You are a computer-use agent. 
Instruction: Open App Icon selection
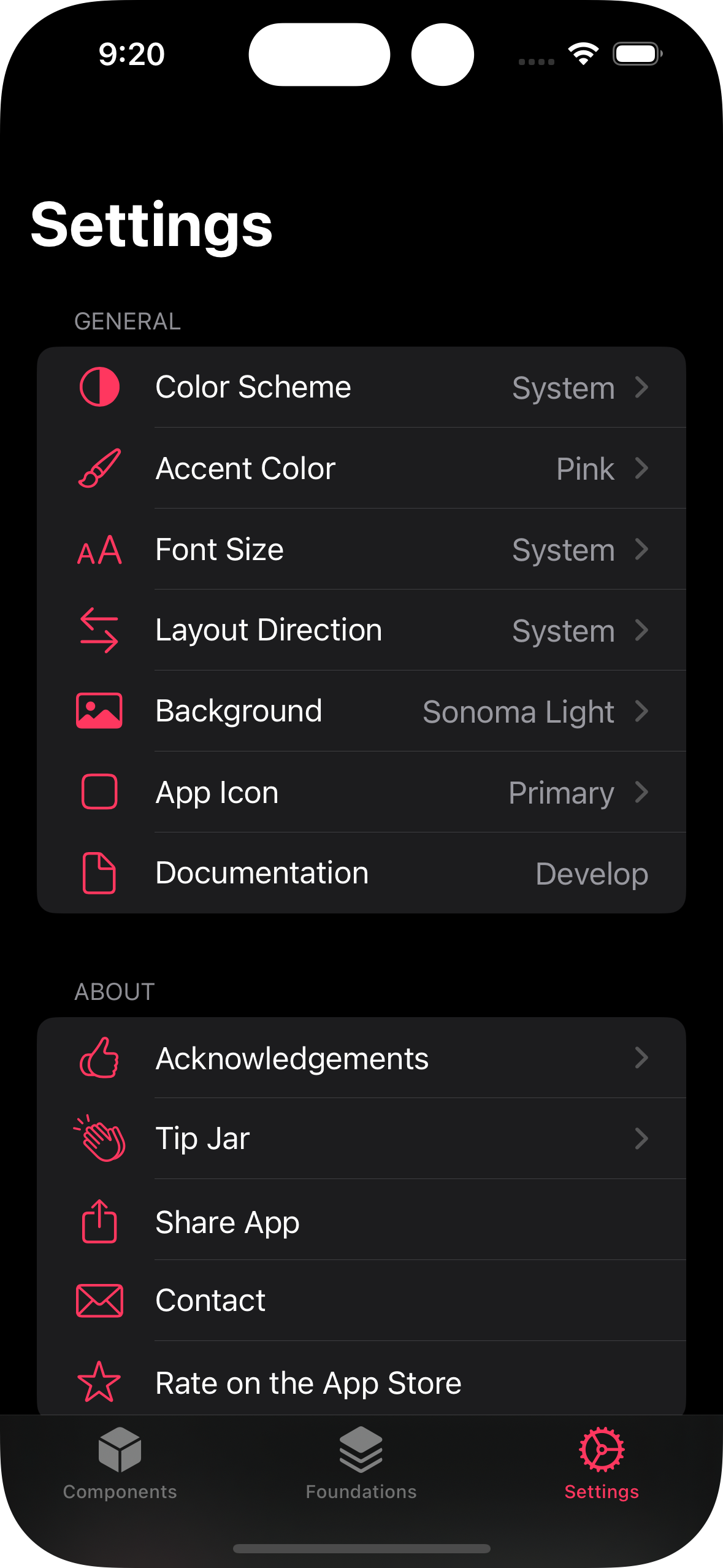[361, 793]
